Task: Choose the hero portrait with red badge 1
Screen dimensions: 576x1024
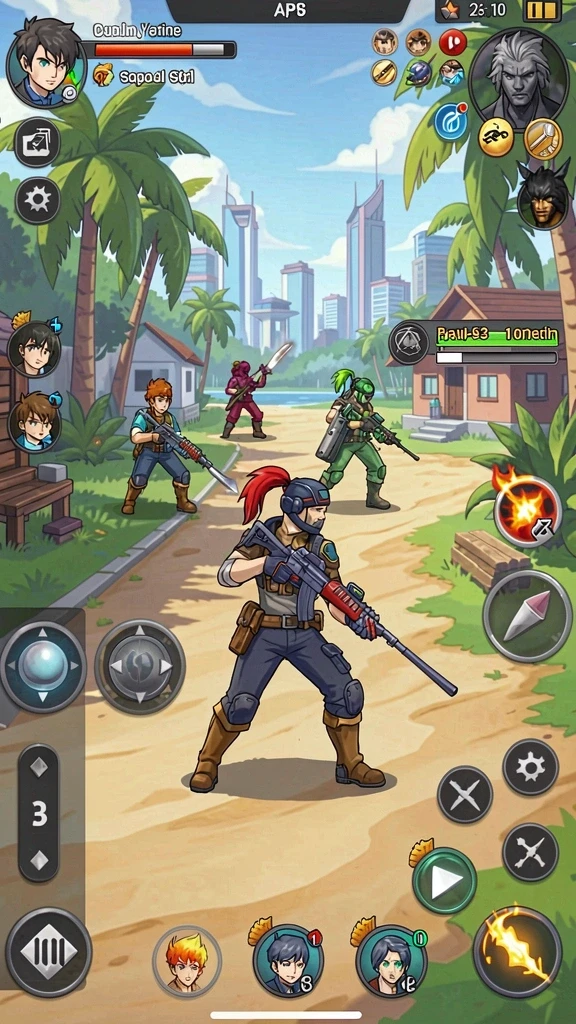Action: pyautogui.click(x=288, y=959)
